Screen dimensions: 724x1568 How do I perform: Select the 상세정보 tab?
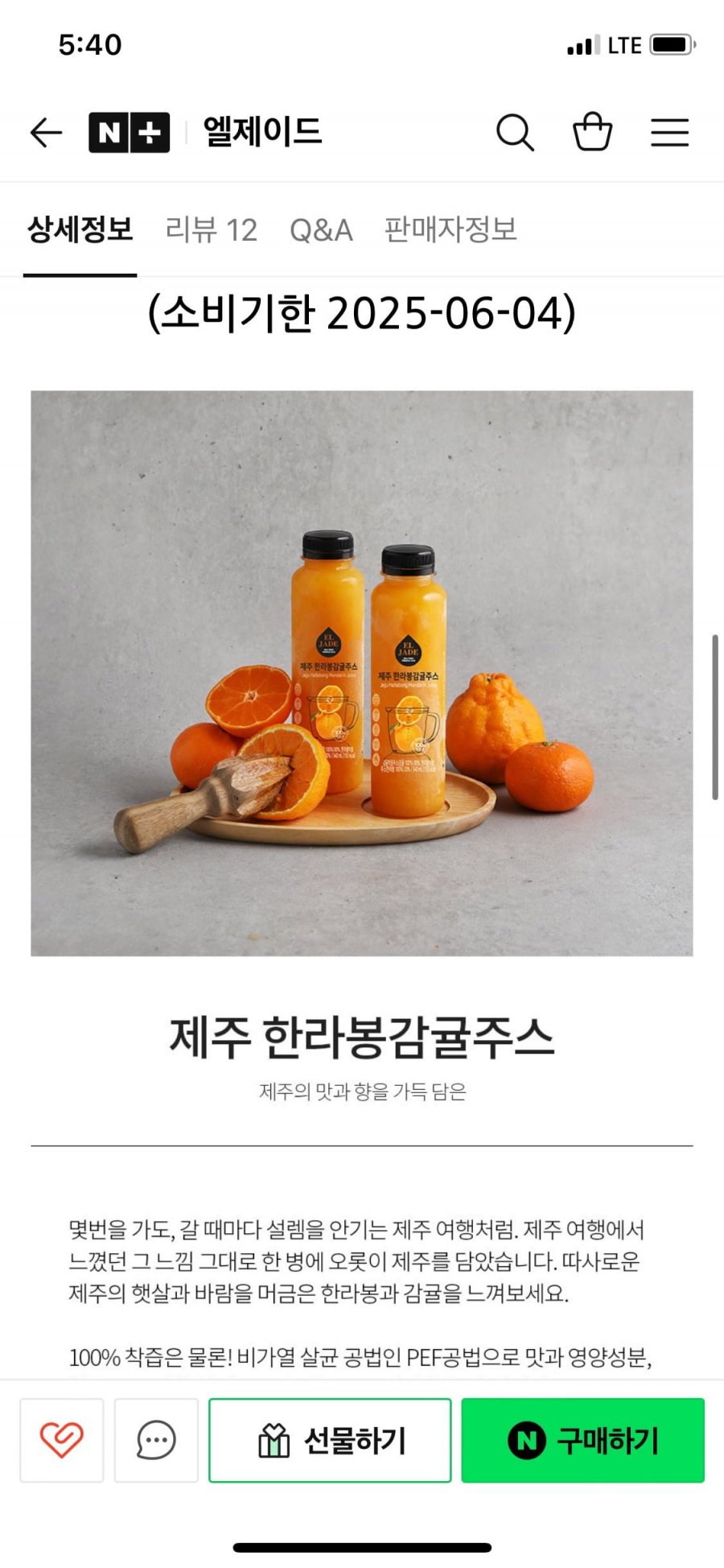click(x=80, y=230)
